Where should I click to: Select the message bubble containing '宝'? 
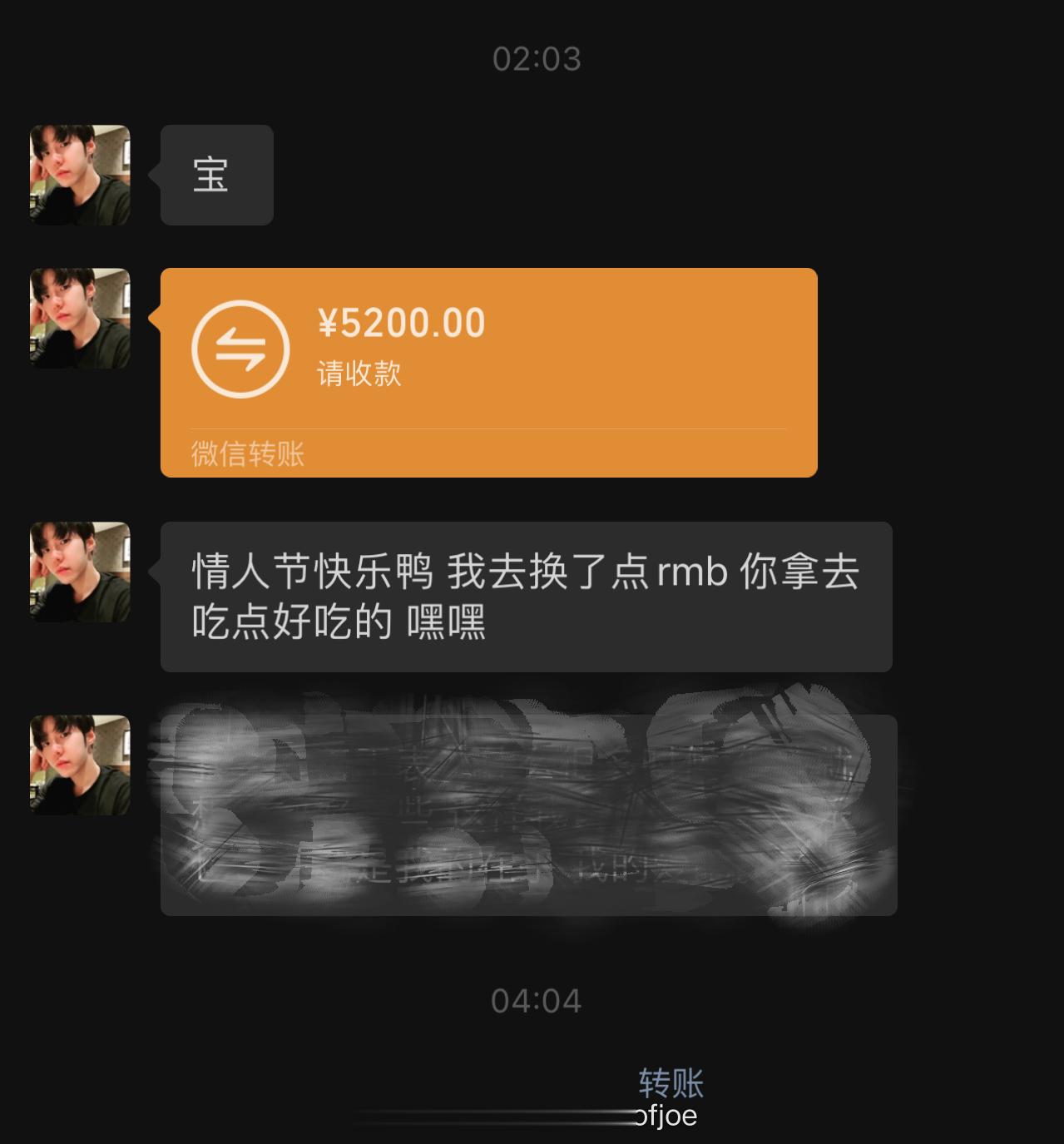tap(216, 175)
